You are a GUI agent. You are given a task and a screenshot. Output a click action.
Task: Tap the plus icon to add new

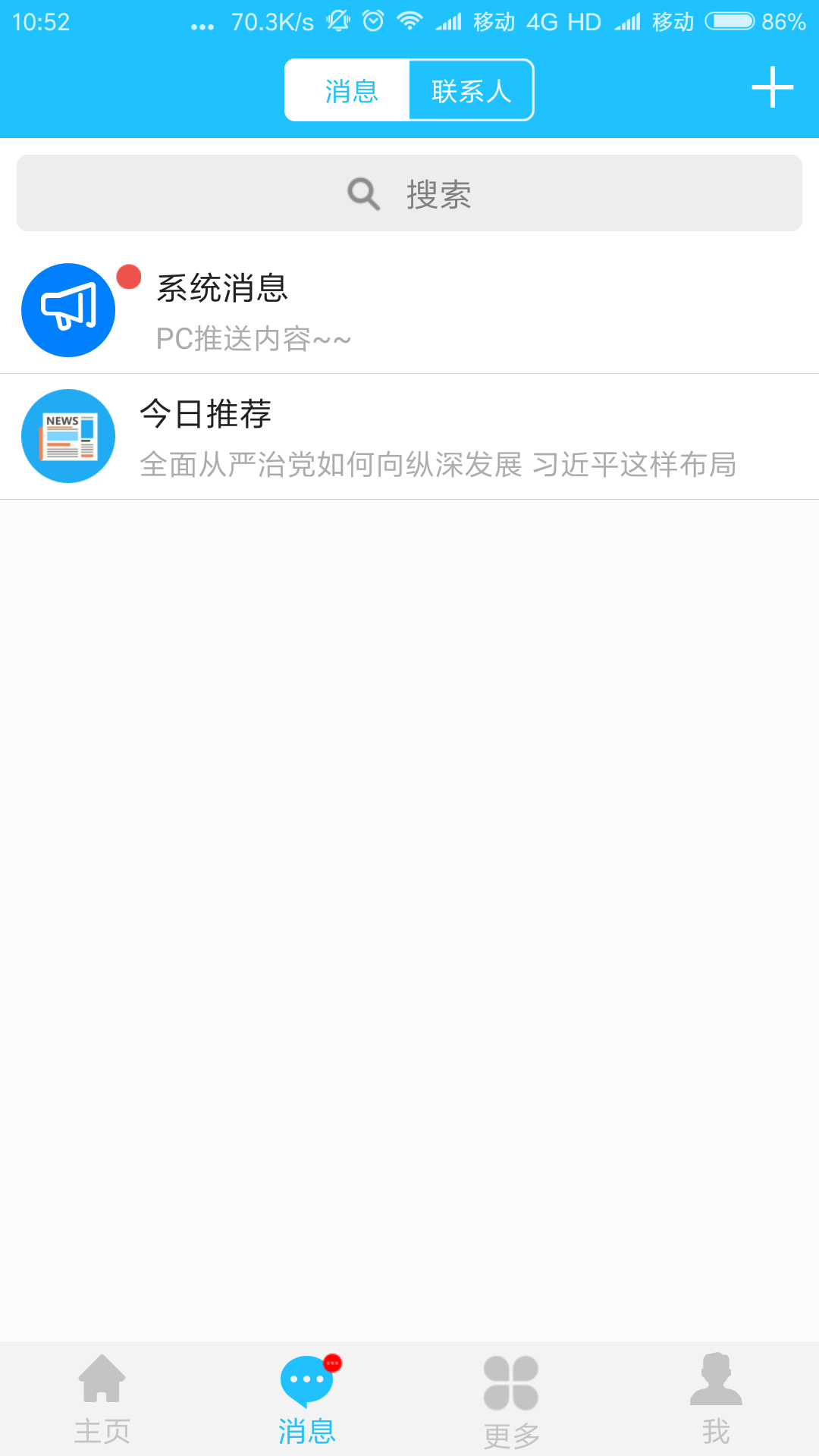[x=772, y=87]
